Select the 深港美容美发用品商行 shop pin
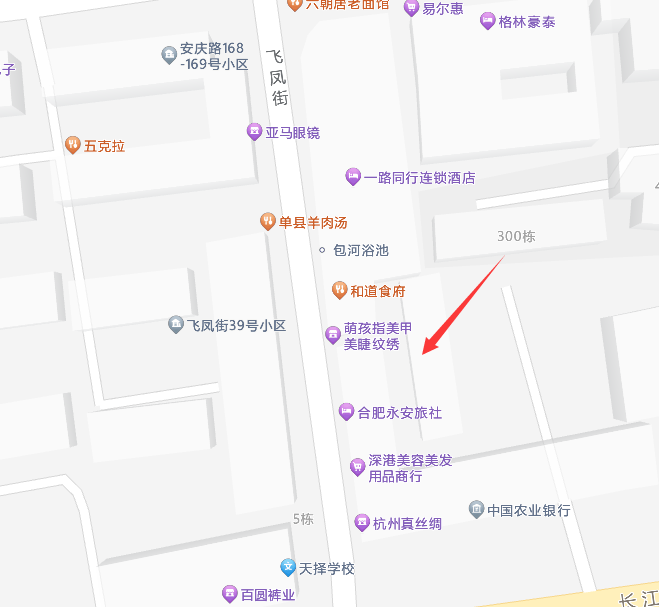This screenshot has width=659, height=607. [x=357, y=467]
